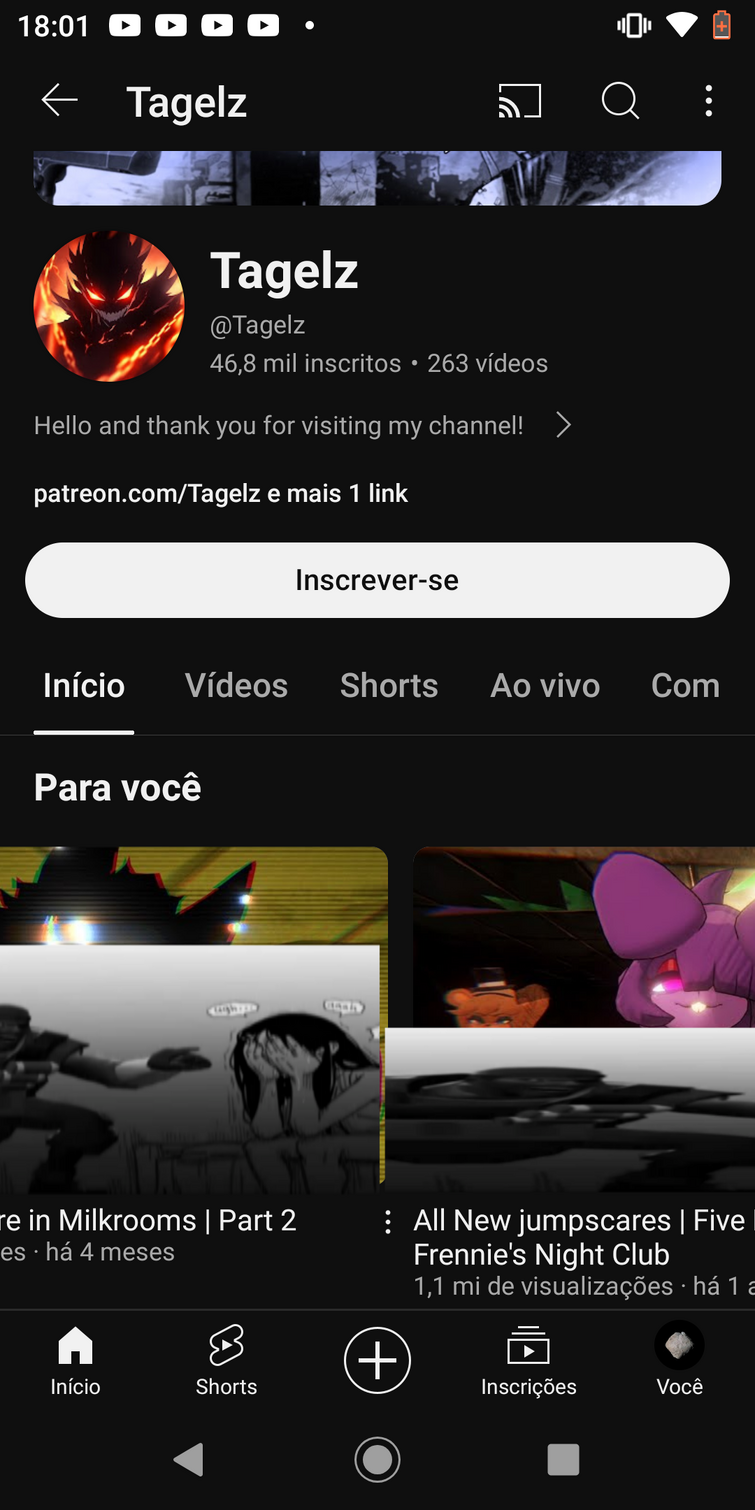Open Shorts from the bottom navigation

click(x=226, y=1361)
